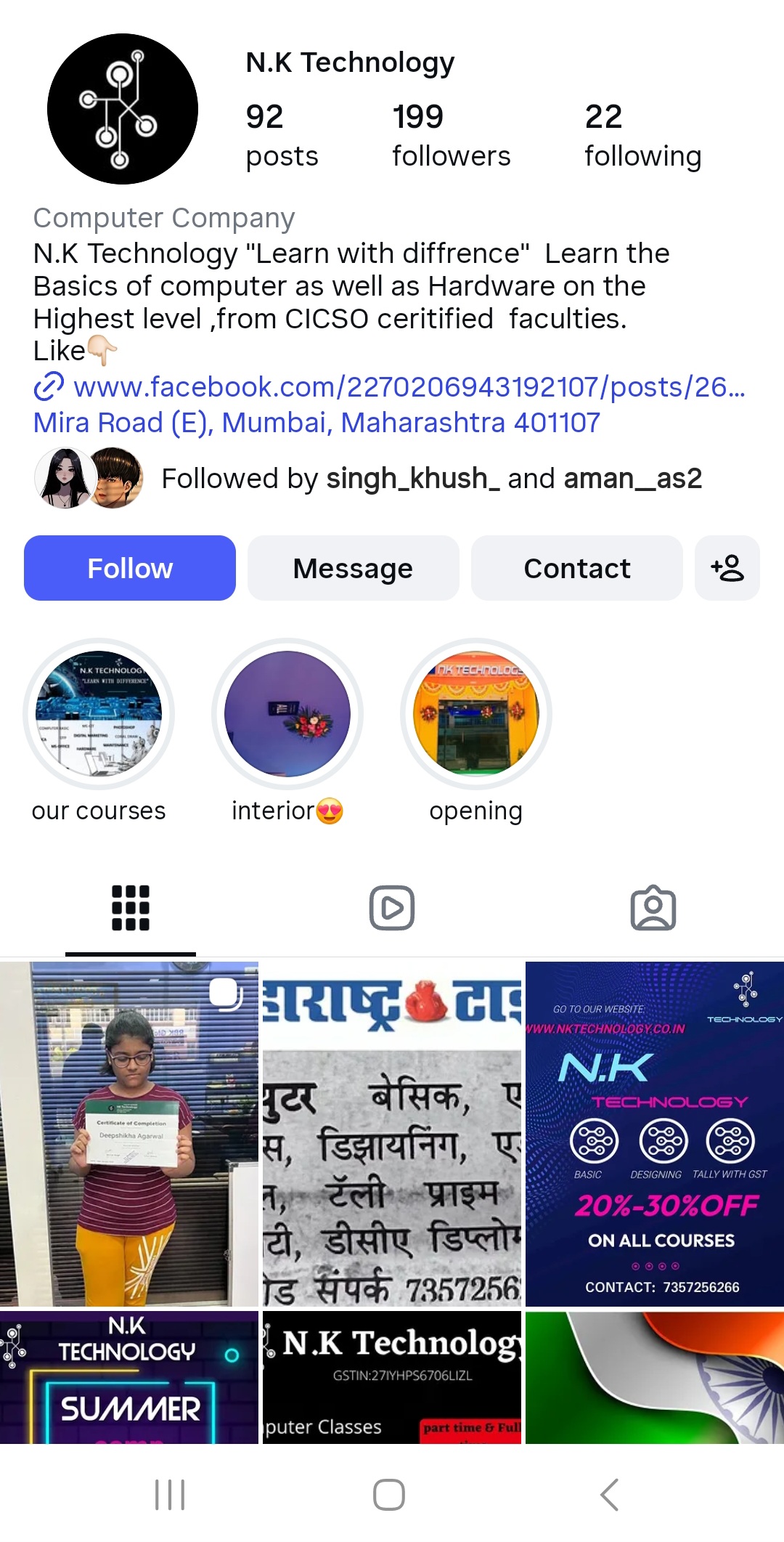Image resolution: width=784 pixels, height=1542 pixels.
Task: View the 'interior' story highlight
Action: click(287, 715)
